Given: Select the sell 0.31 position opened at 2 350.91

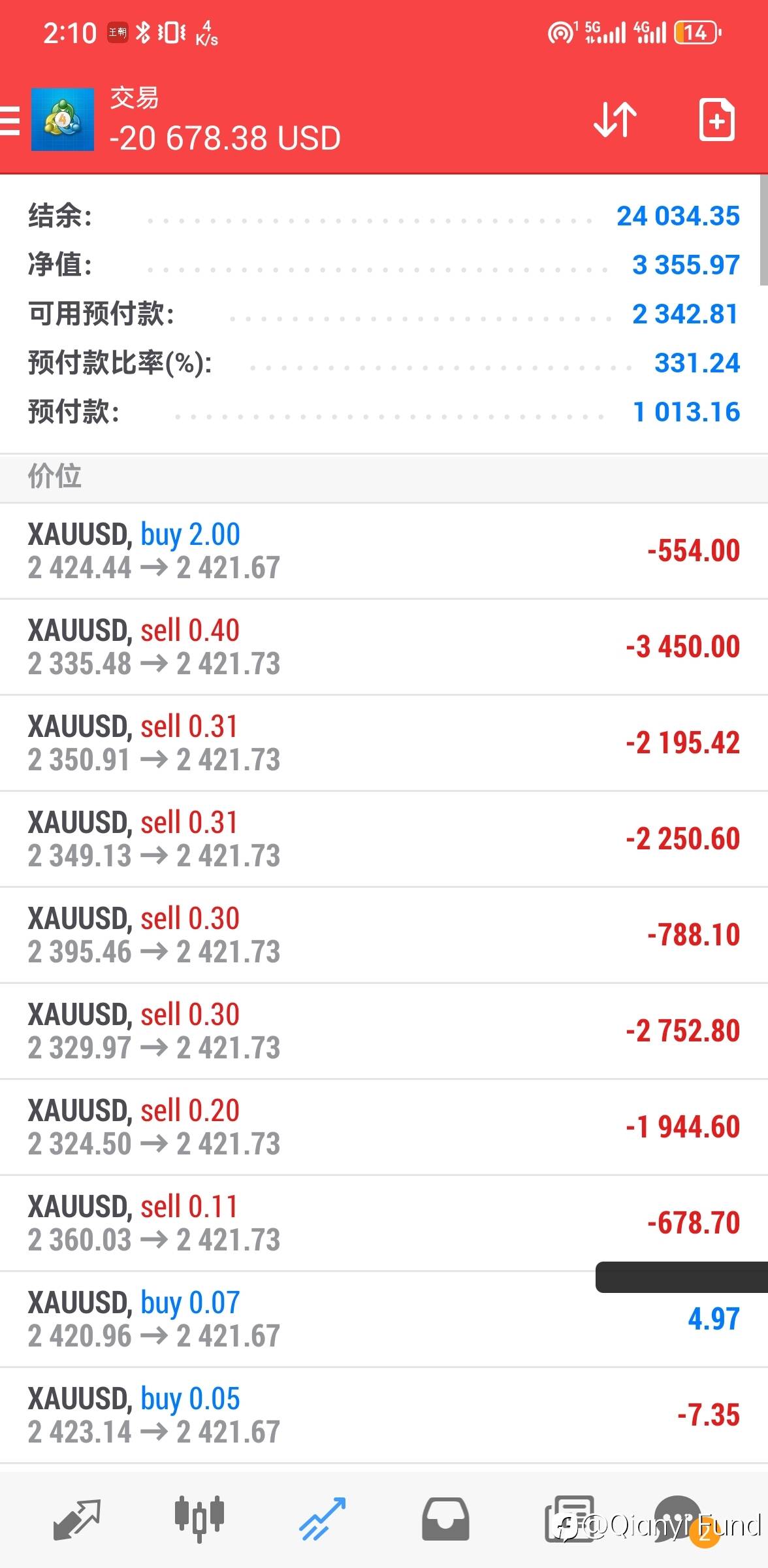Looking at the screenshot, I should pyautogui.click(x=384, y=743).
